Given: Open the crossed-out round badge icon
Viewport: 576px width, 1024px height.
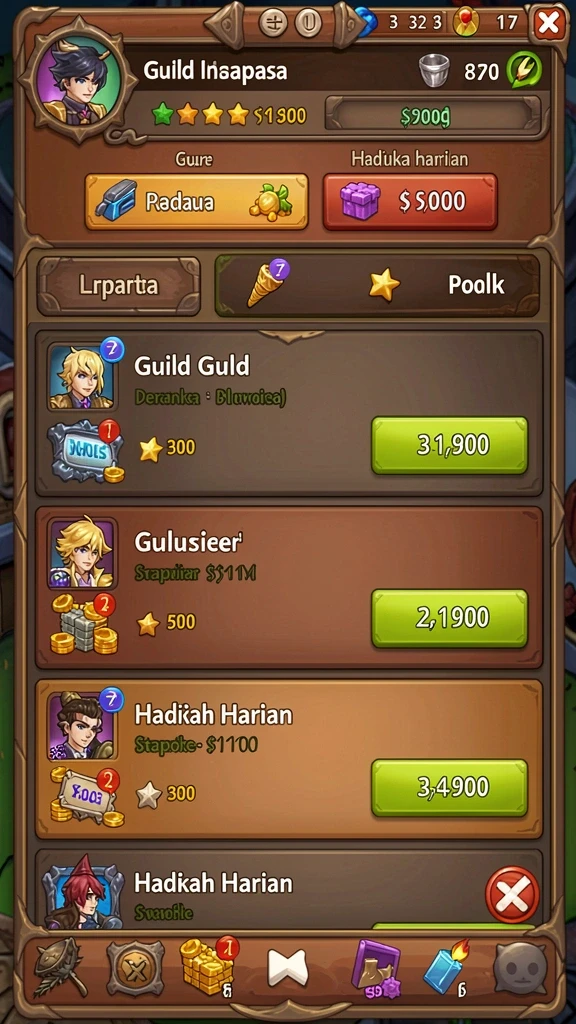Looking at the screenshot, I should pos(135,968).
